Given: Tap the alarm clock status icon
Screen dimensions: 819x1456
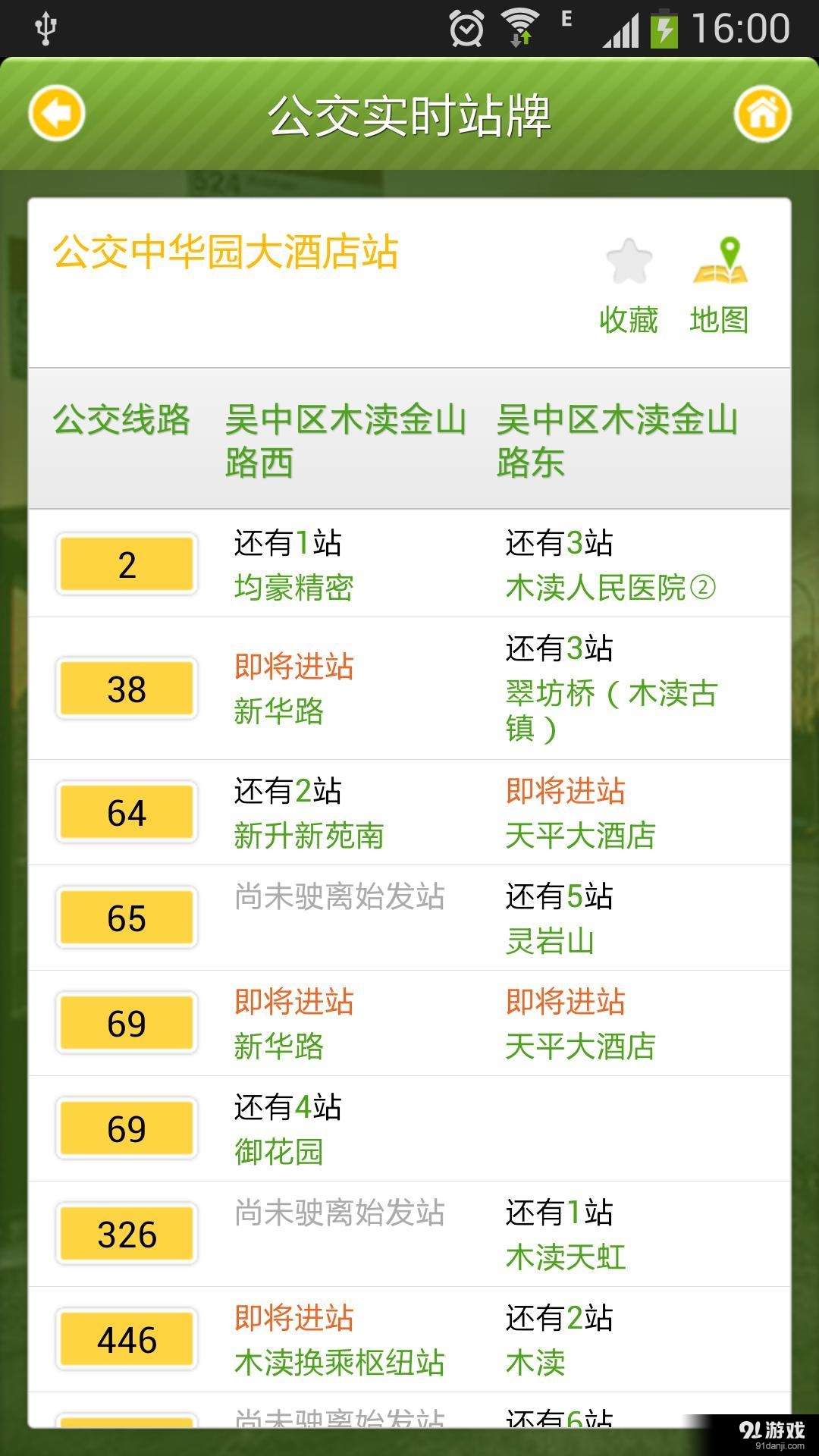Looking at the screenshot, I should [466, 28].
